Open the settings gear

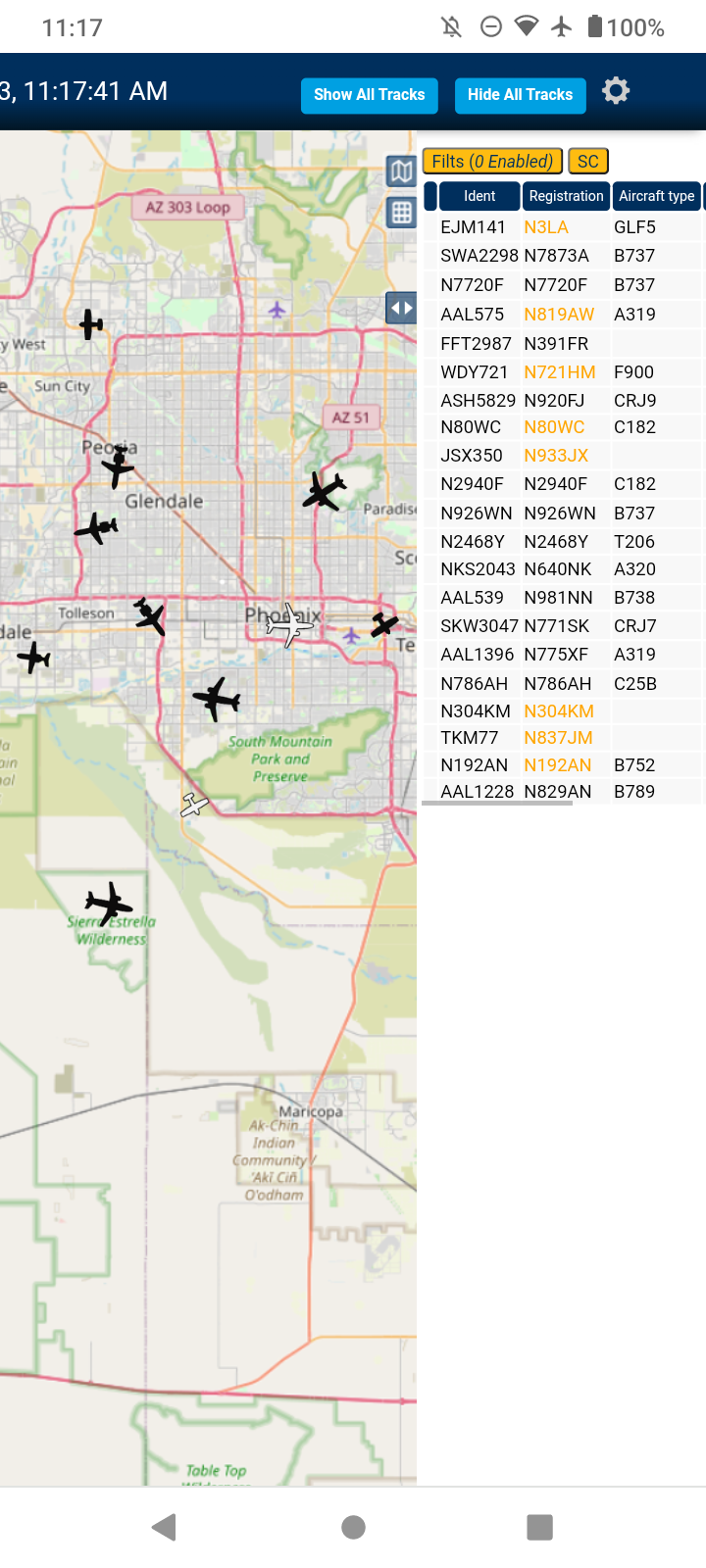coord(616,91)
